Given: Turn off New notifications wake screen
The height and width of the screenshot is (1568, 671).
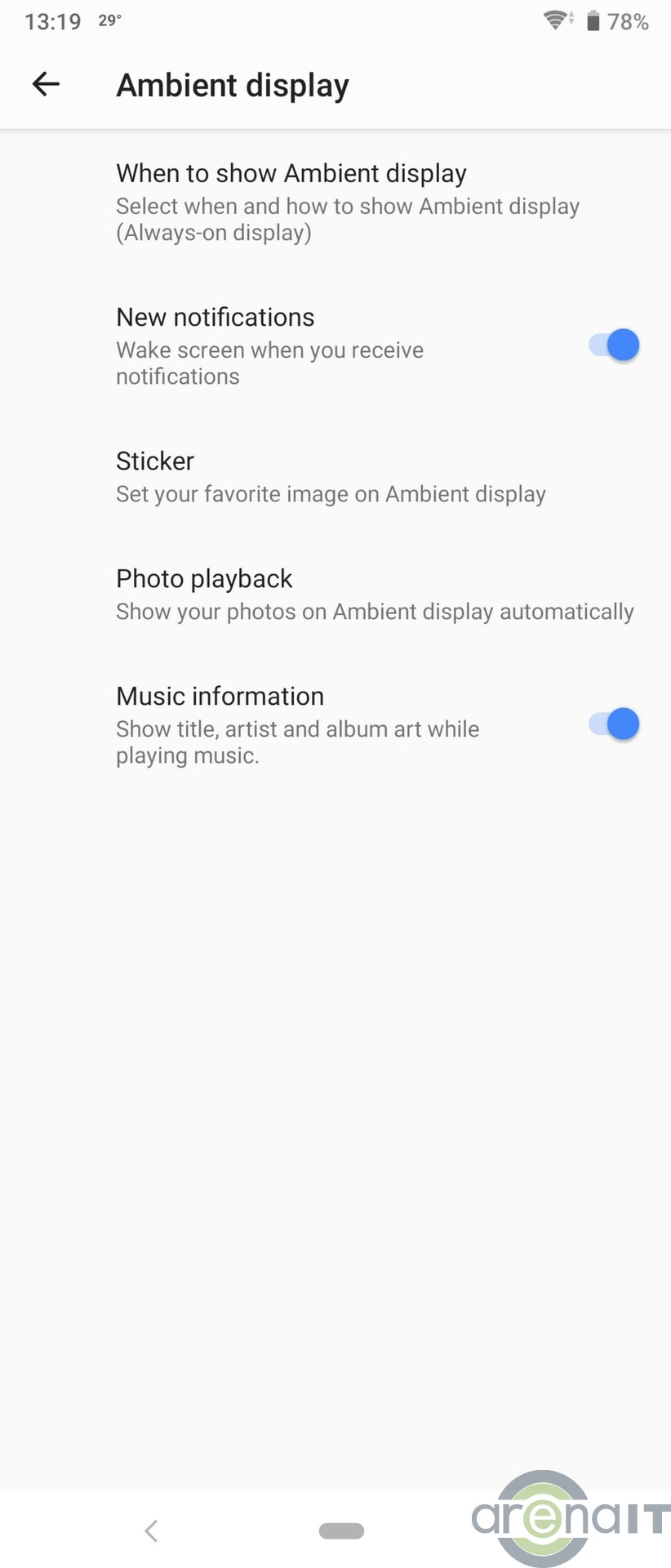Looking at the screenshot, I should tap(614, 345).
